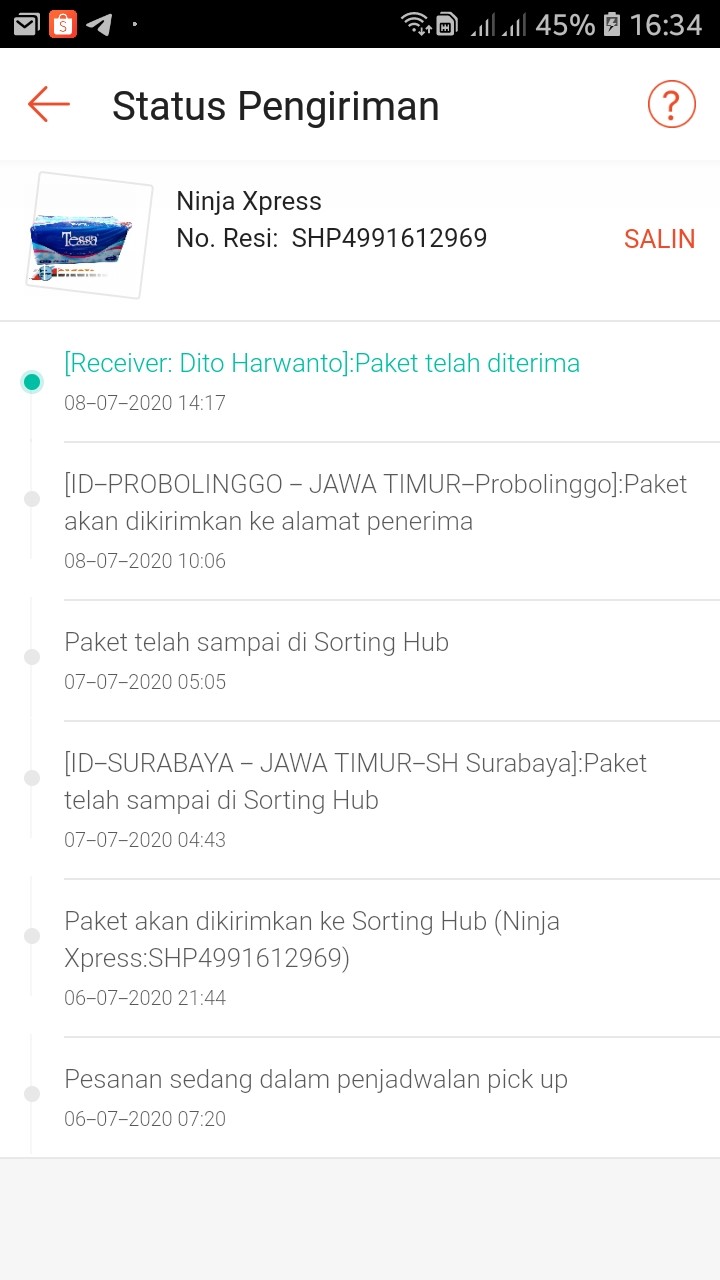Open the product package thumbnail
720x1280 pixels.
[x=87, y=236]
